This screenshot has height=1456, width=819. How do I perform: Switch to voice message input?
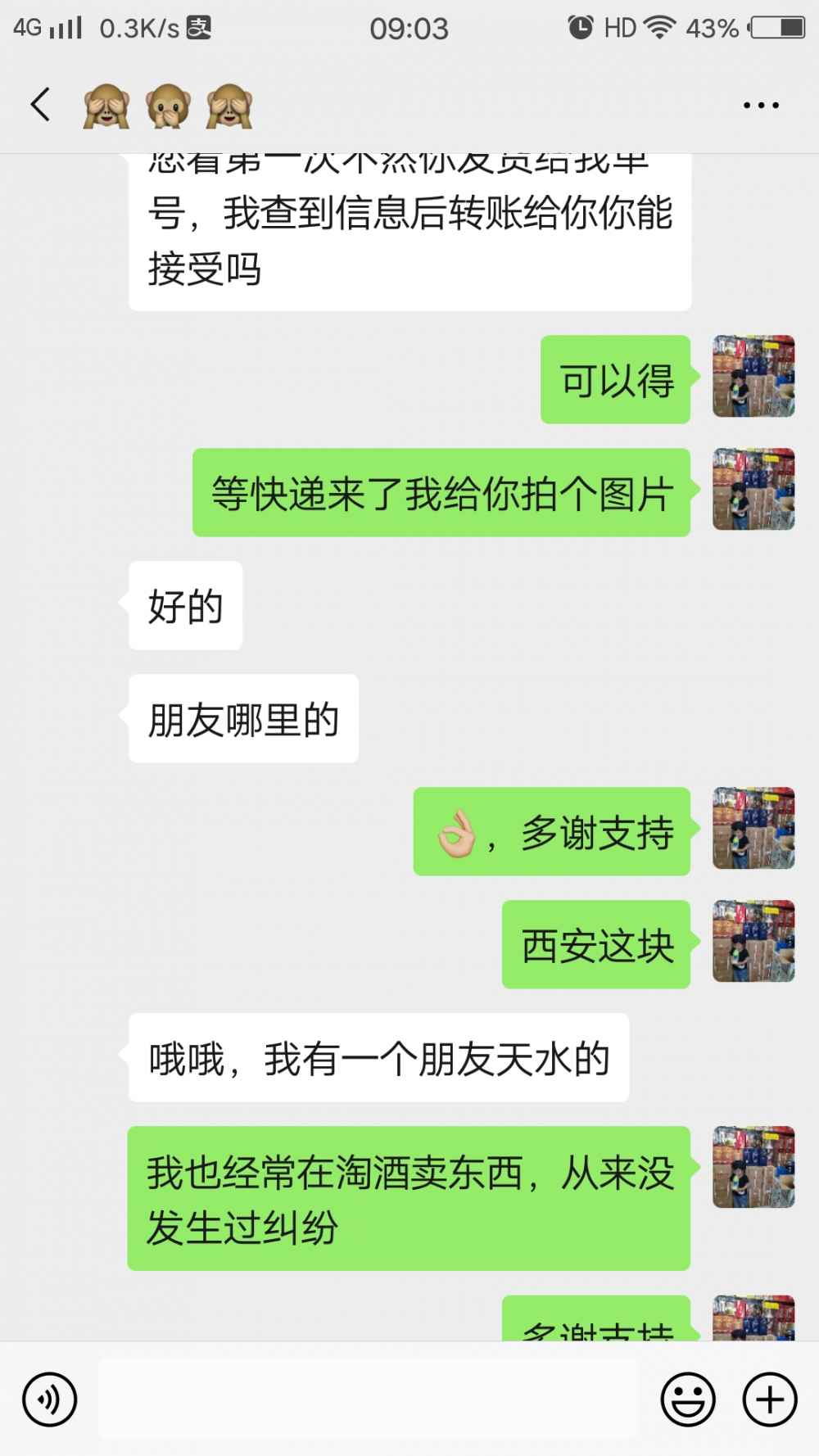pyautogui.click(x=49, y=1399)
